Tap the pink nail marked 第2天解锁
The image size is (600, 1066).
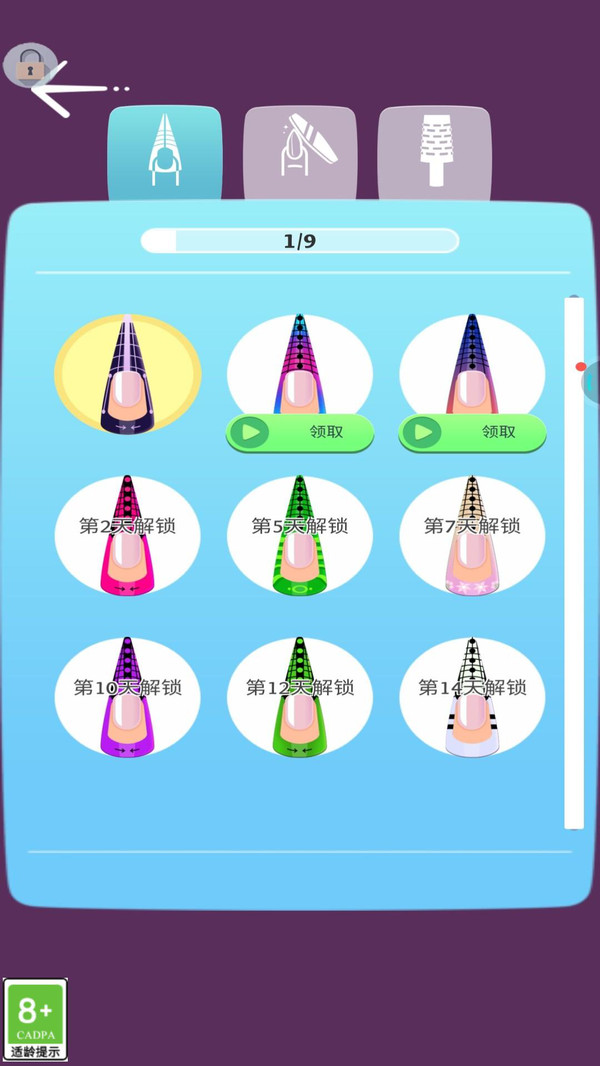(127, 536)
